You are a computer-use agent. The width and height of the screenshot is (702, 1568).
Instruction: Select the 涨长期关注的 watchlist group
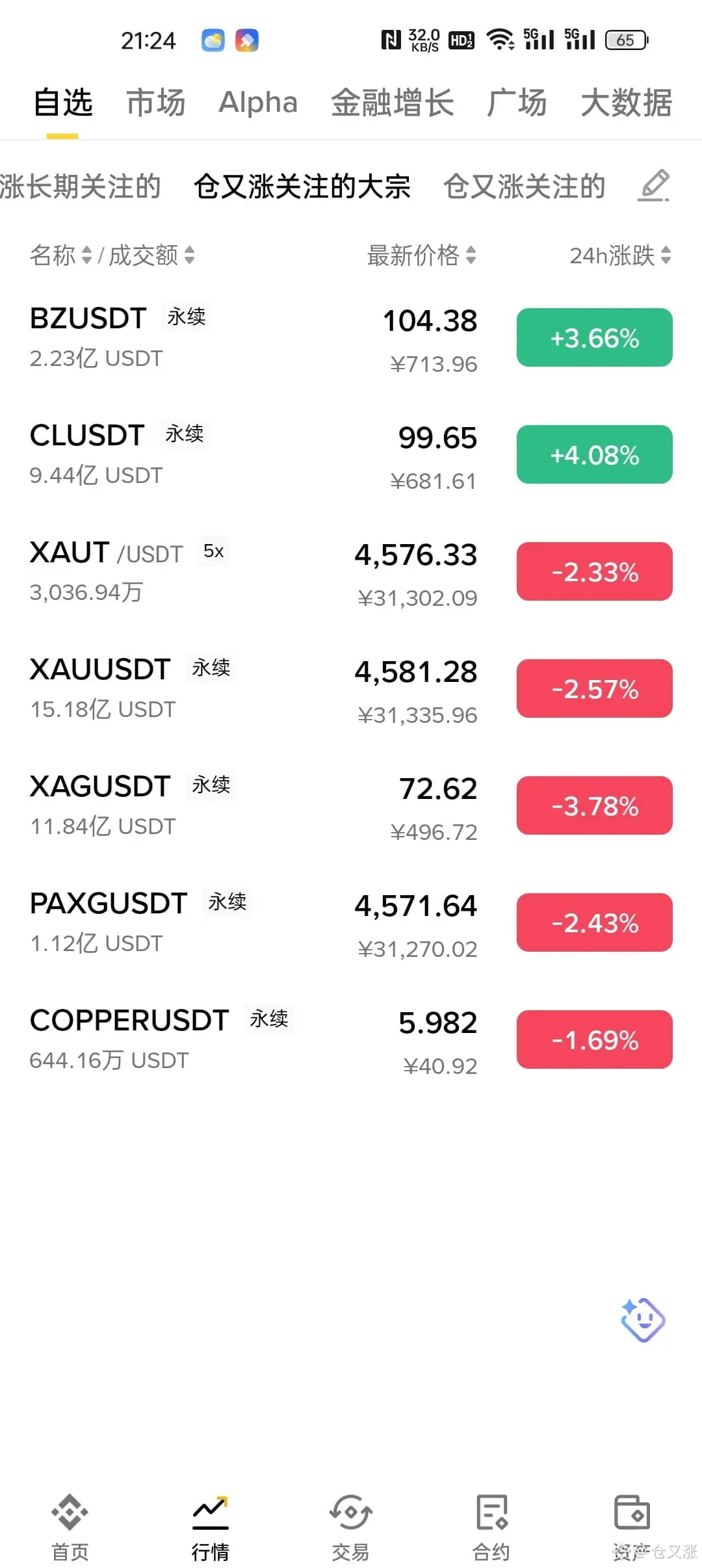81,187
